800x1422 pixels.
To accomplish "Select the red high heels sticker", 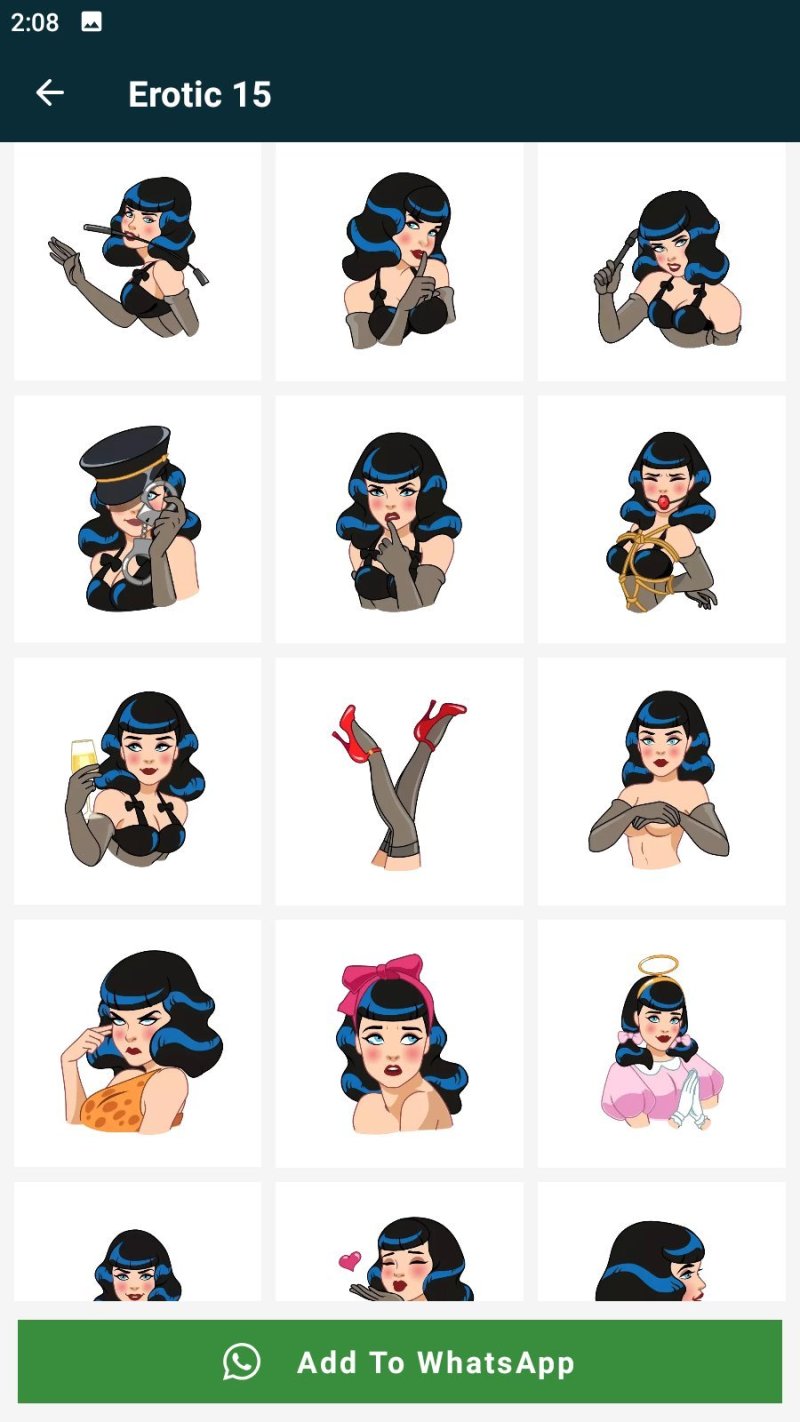I will 399,781.
